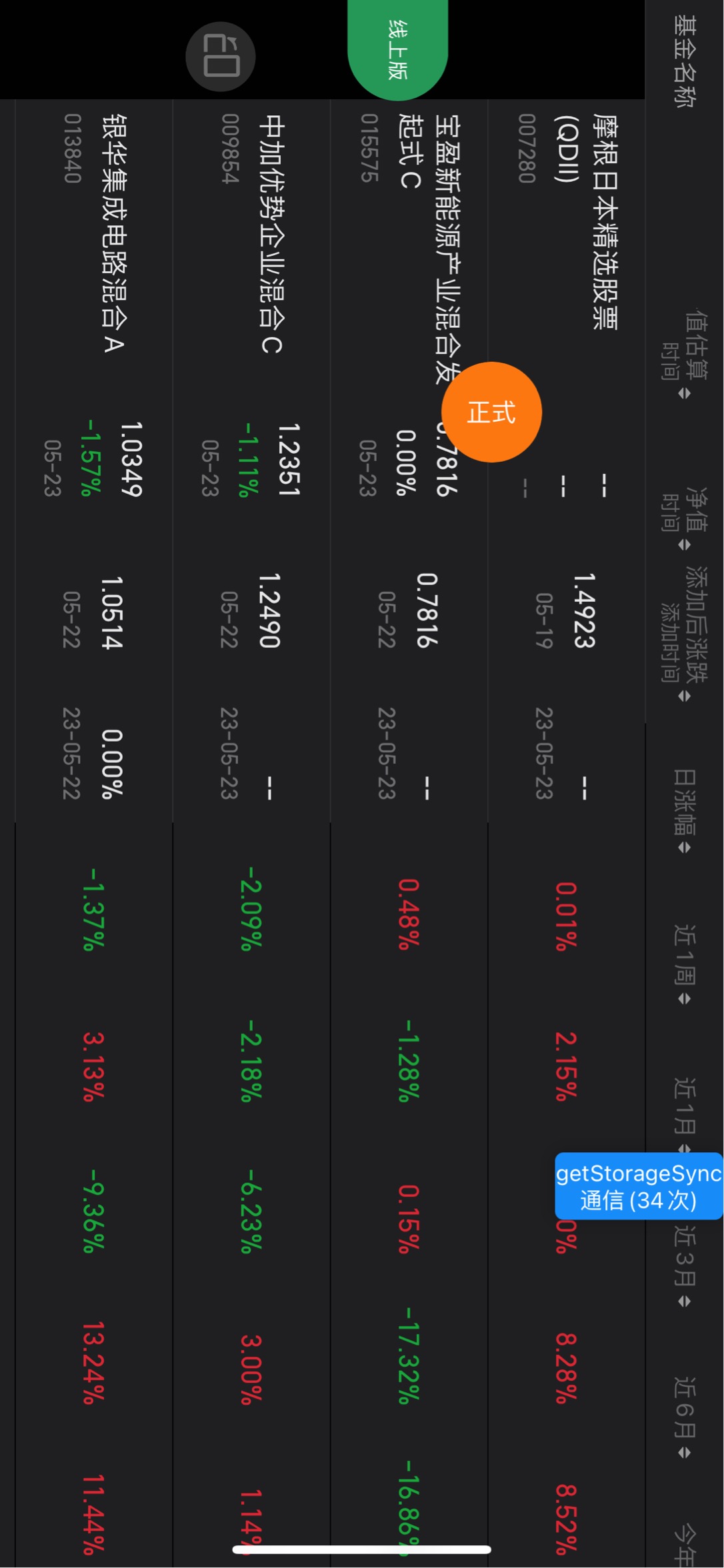The height and width of the screenshot is (1568, 724).
Task: Open the getStorageSync 通信 debug badge
Action: (639, 1186)
